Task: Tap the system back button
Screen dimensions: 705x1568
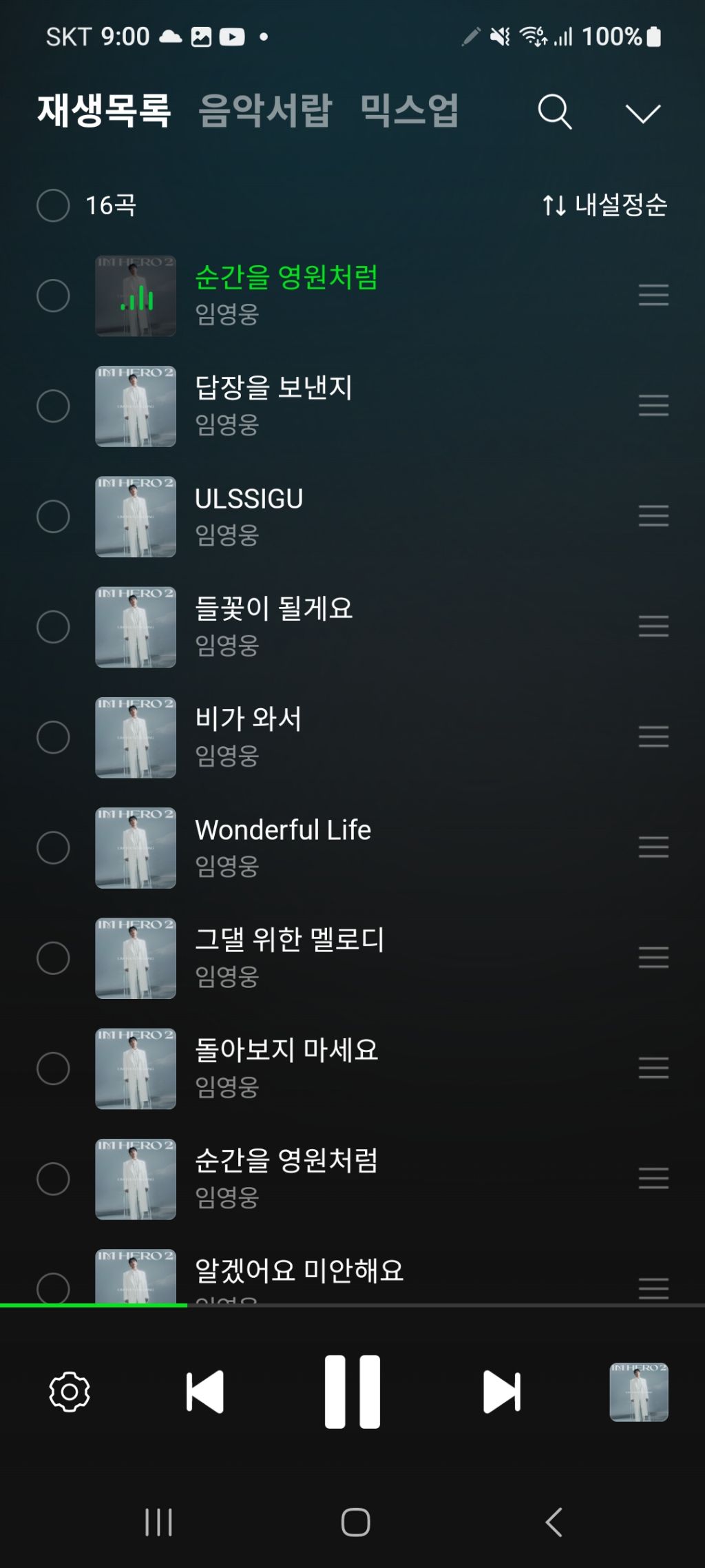Action: coord(554,1523)
